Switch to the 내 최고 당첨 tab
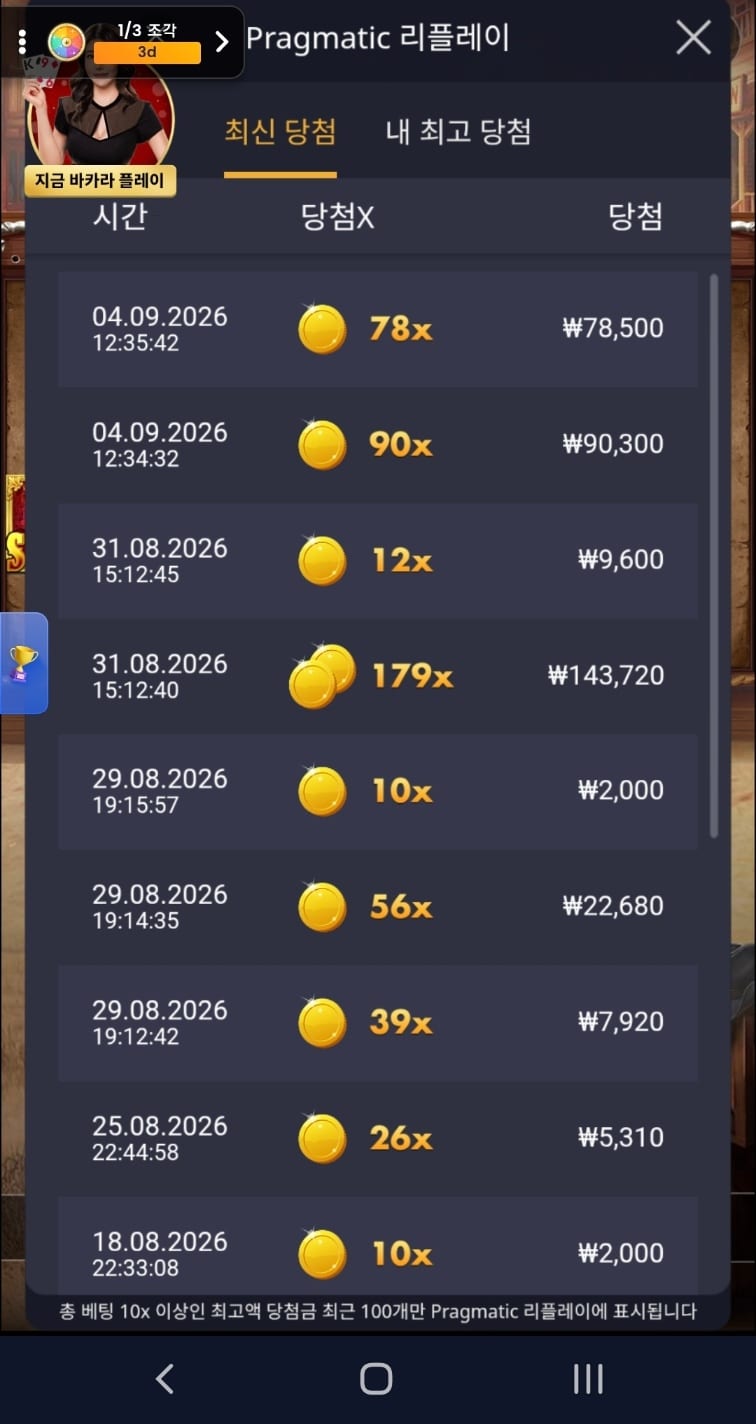The width and height of the screenshot is (756, 1424). coord(458,132)
